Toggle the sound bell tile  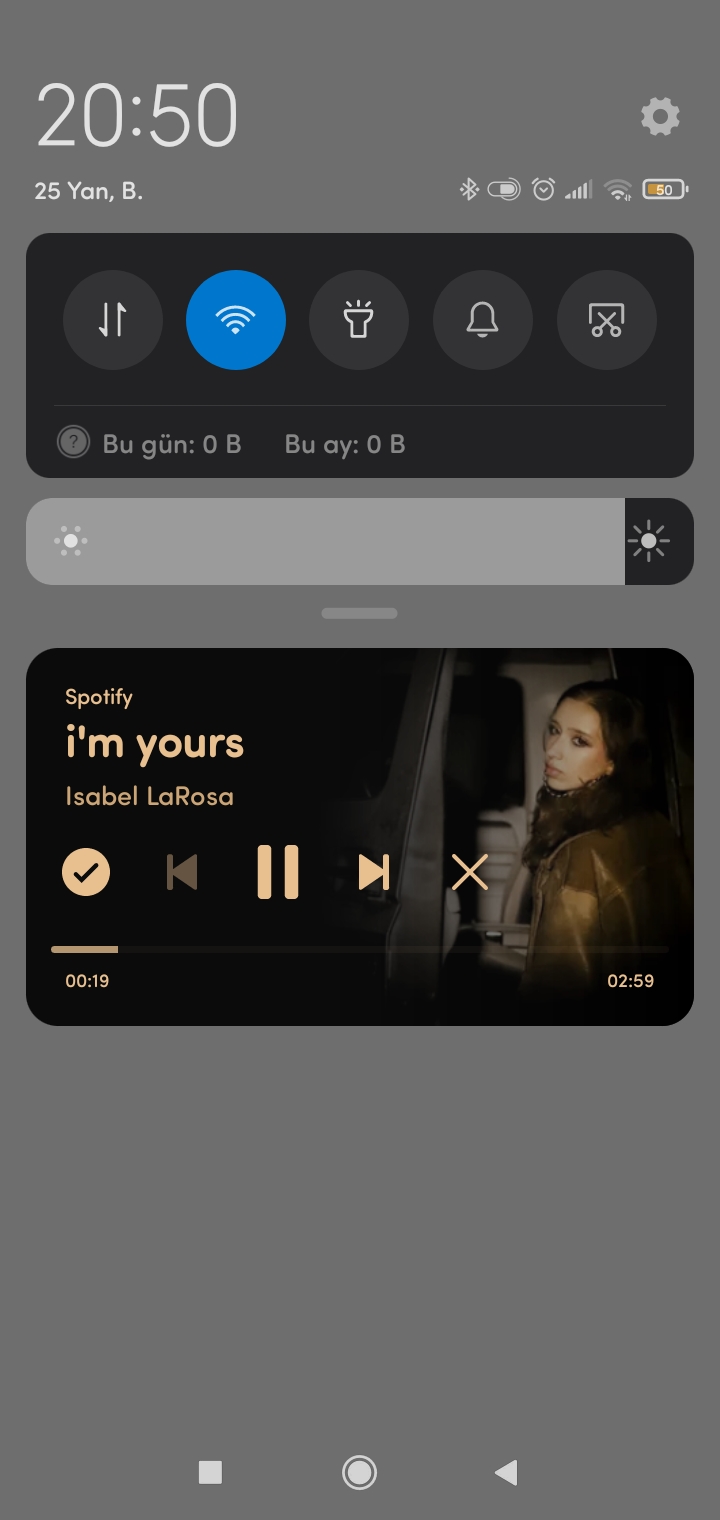(x=483, y=320)
